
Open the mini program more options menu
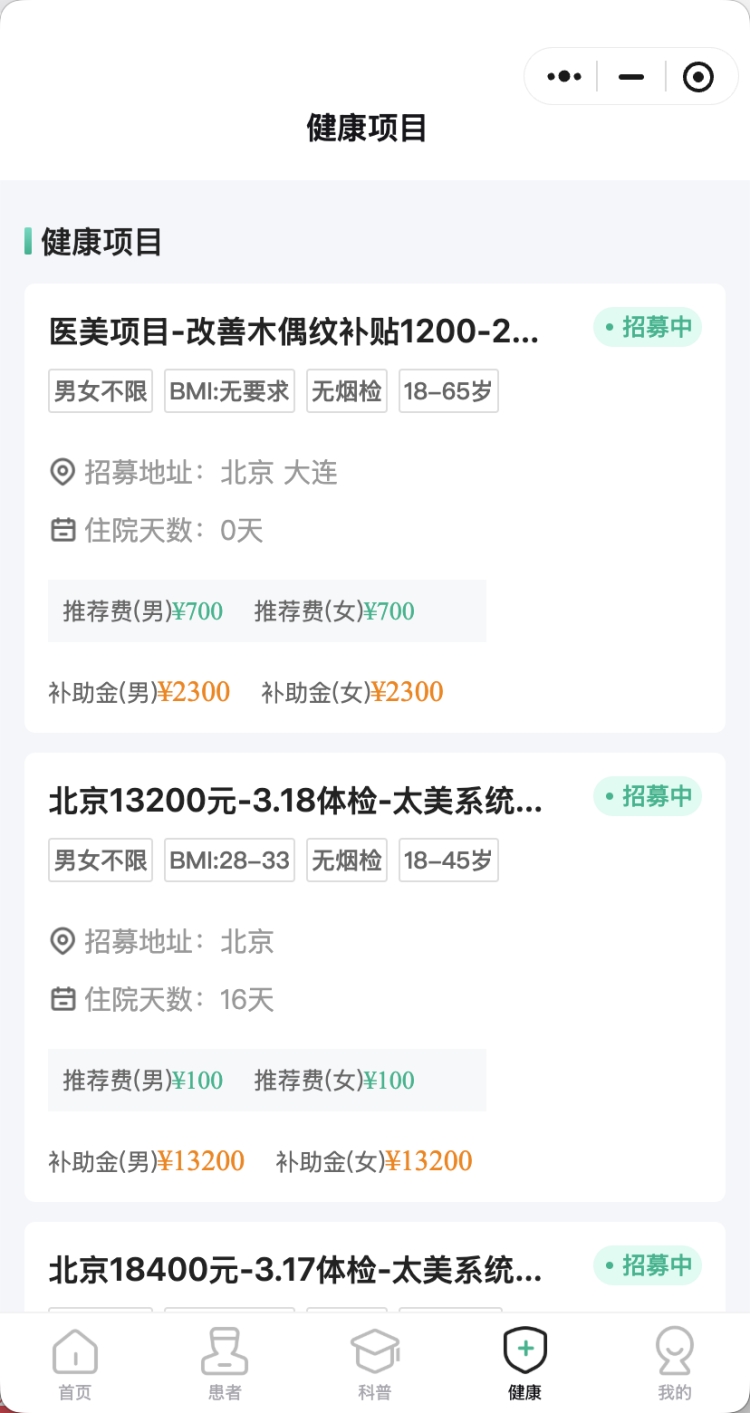(564, 77)
